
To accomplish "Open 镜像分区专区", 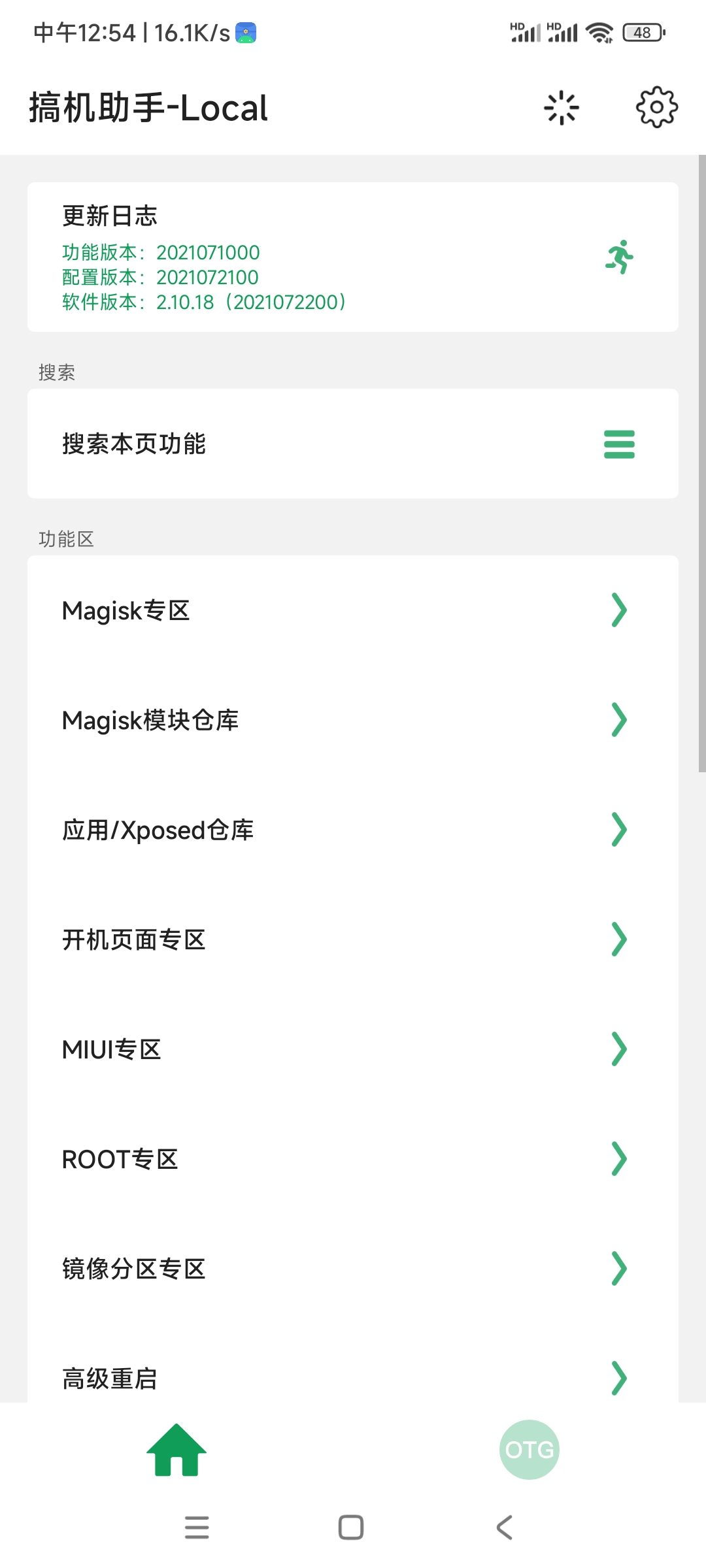I will coord(352,1269).
